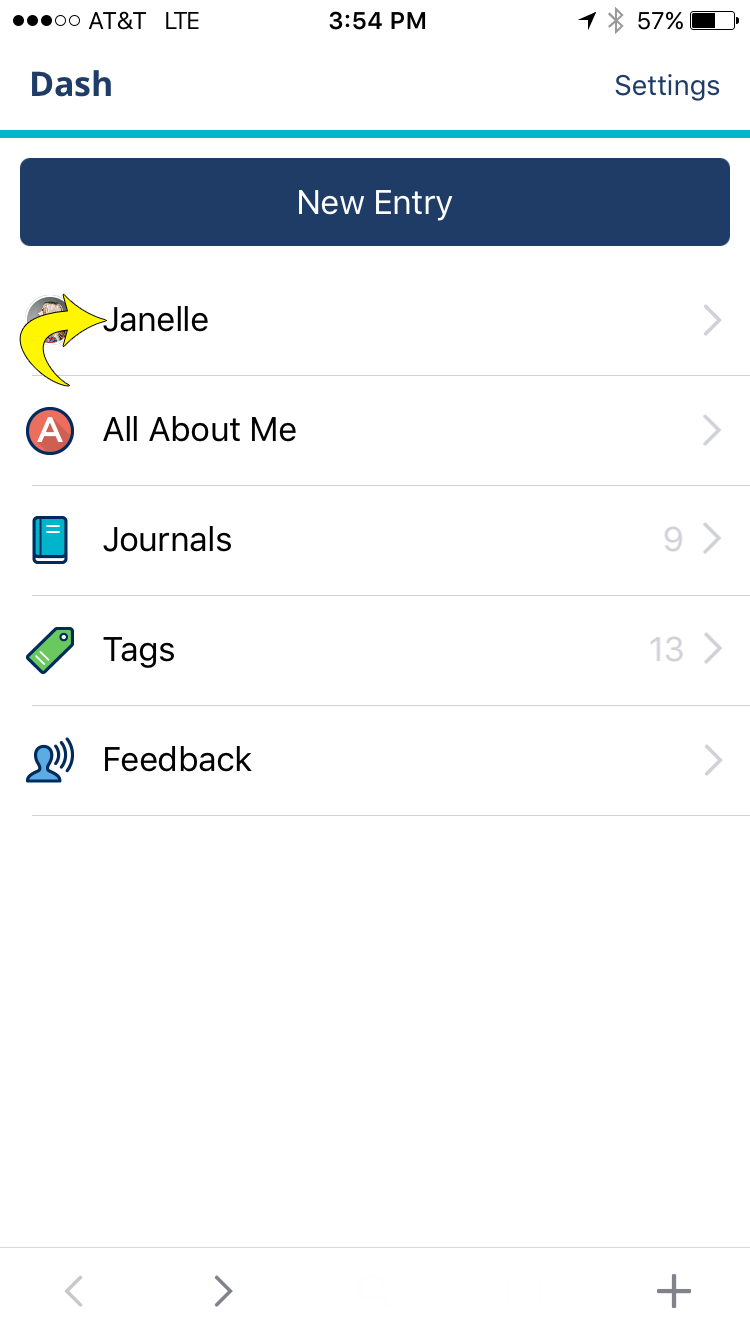The height and width of the screenshot is (1334, 750).
Task: Tap the plus icon at the bottom
Action: [x=674, y=1291]
